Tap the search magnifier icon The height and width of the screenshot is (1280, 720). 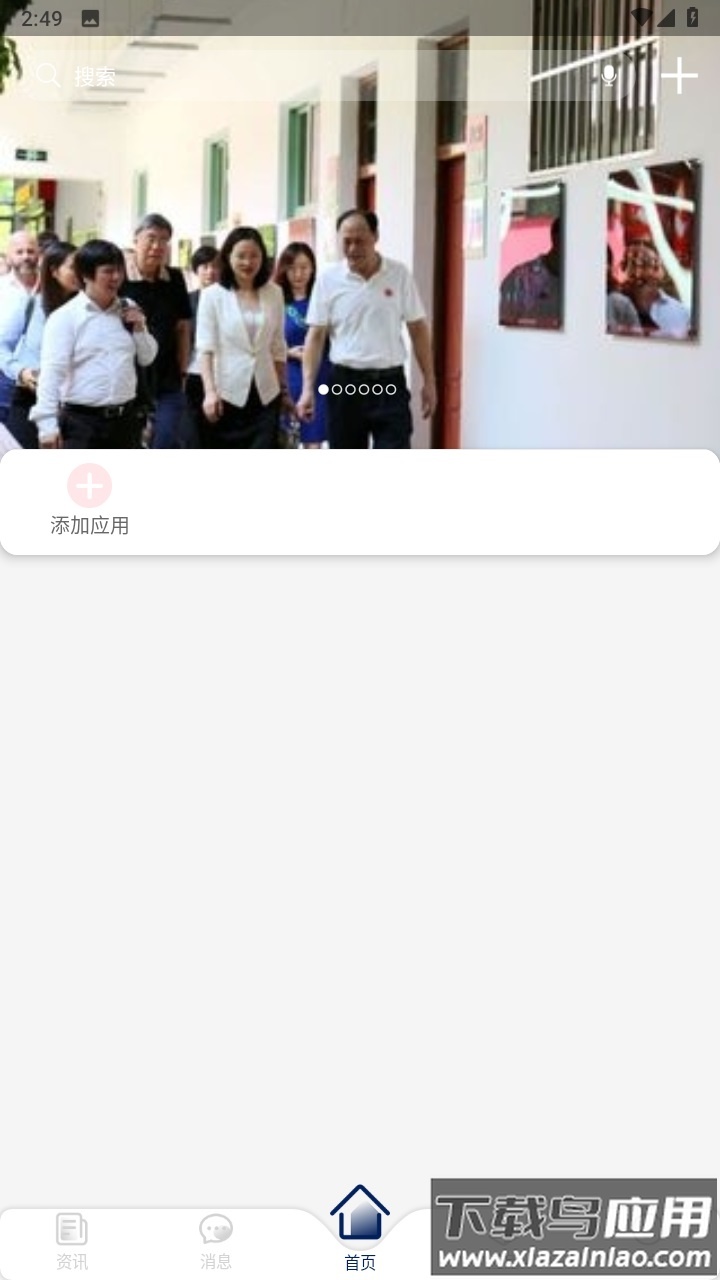pyautogui.click(x=47, y=75)
